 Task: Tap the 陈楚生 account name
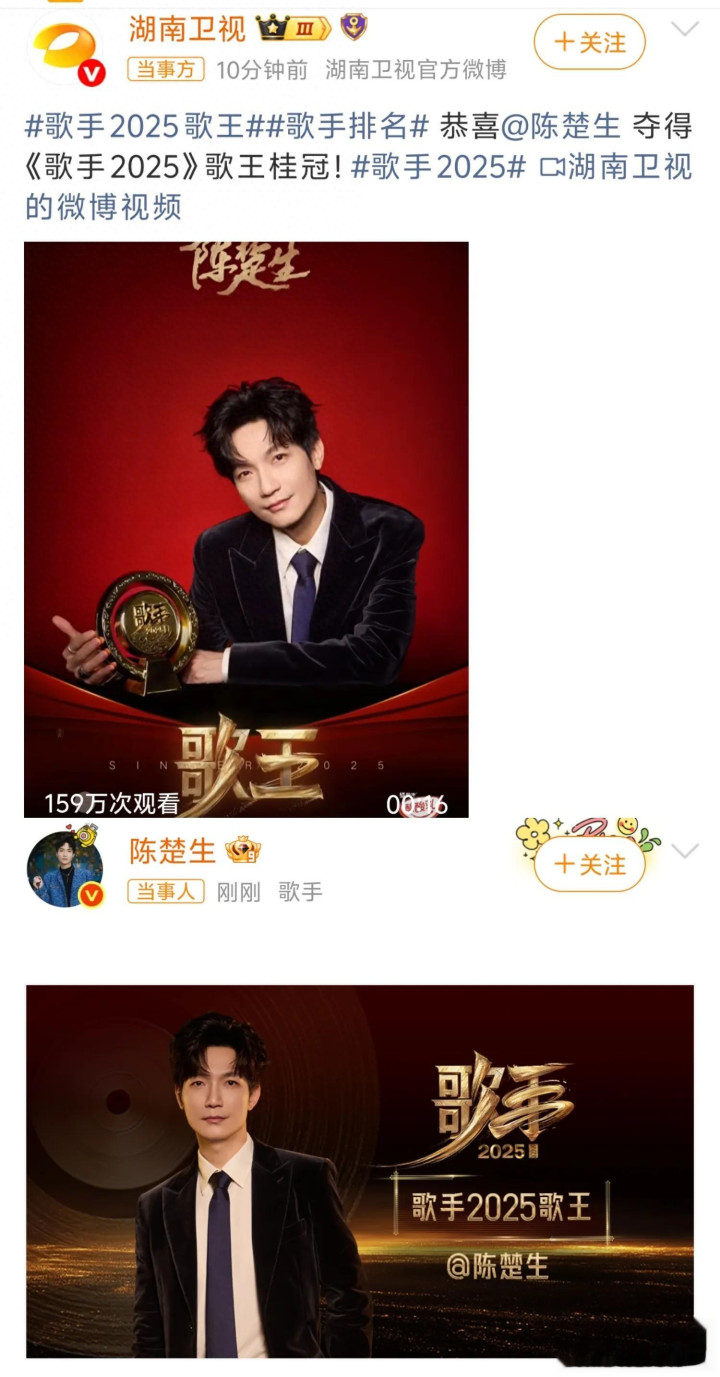172,851
